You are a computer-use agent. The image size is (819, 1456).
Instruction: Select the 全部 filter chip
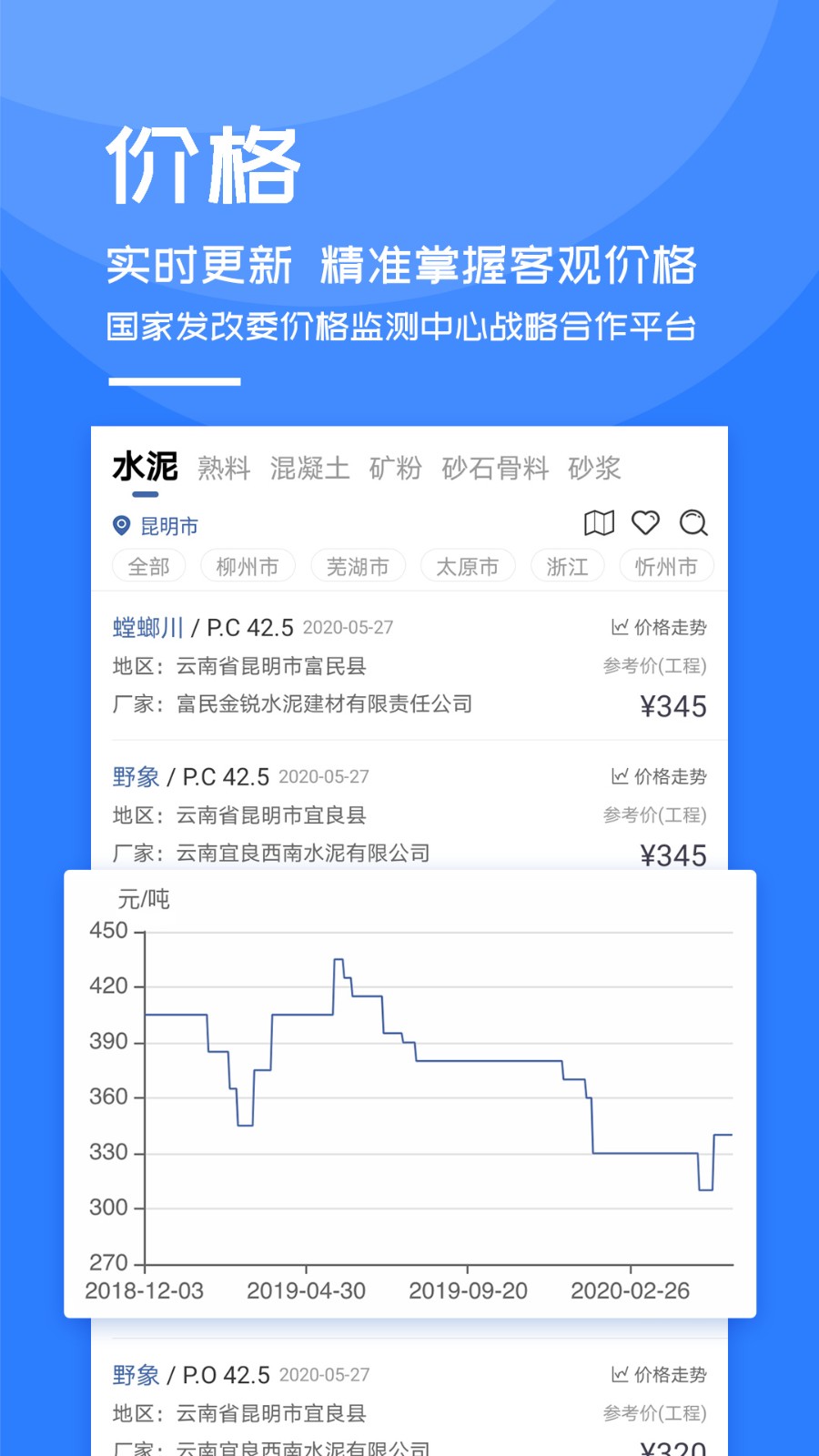tap(150, 566)
